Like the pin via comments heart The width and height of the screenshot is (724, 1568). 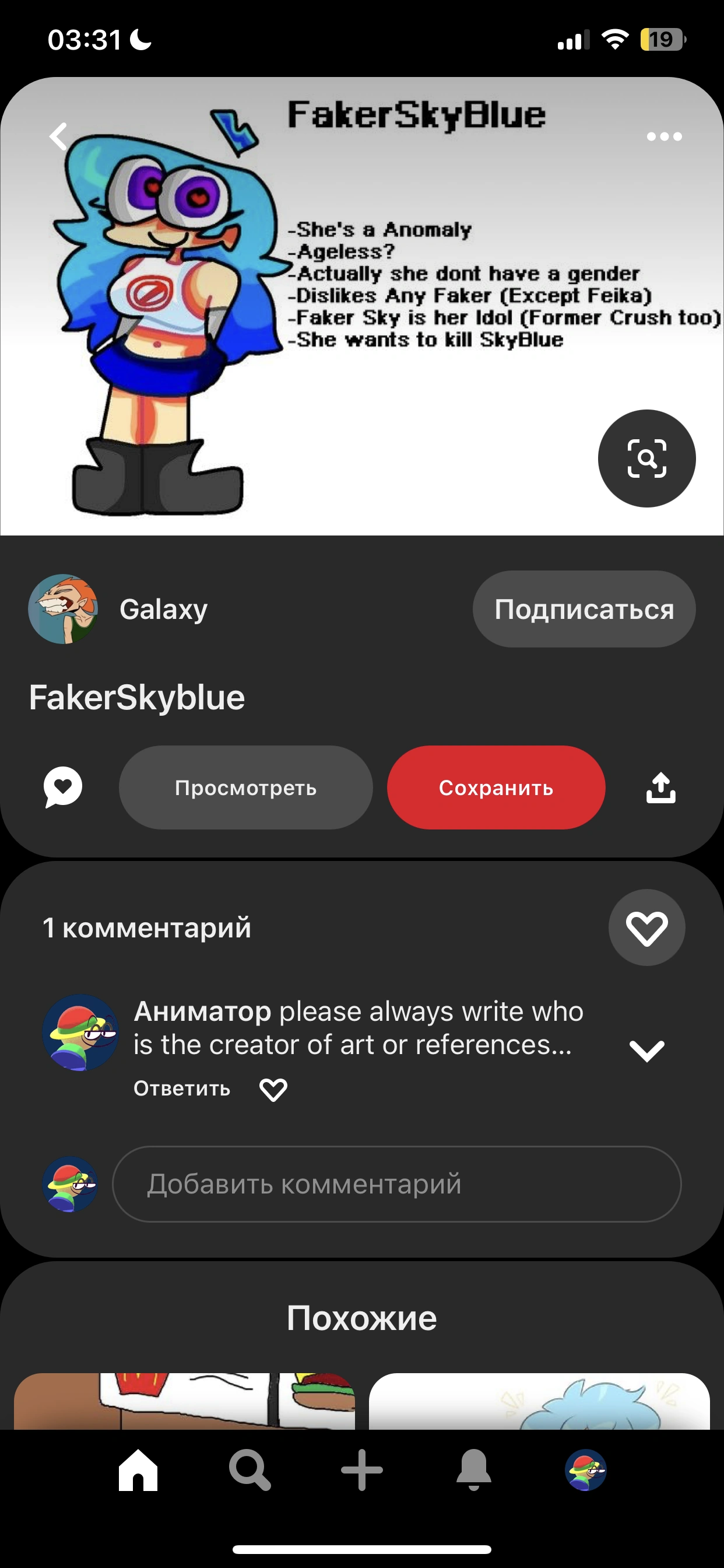[646, 928]
